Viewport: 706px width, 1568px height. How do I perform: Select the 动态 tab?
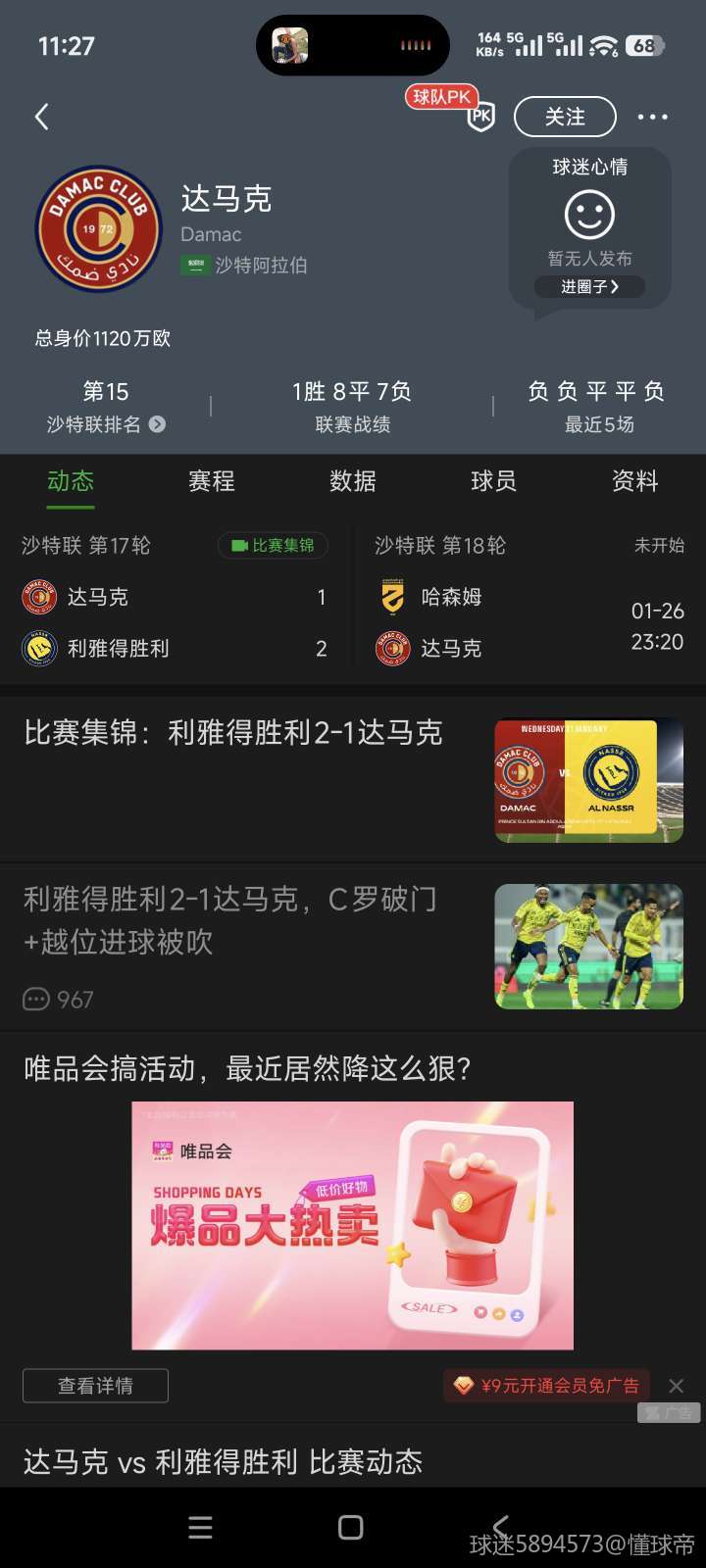click(71, 481)
